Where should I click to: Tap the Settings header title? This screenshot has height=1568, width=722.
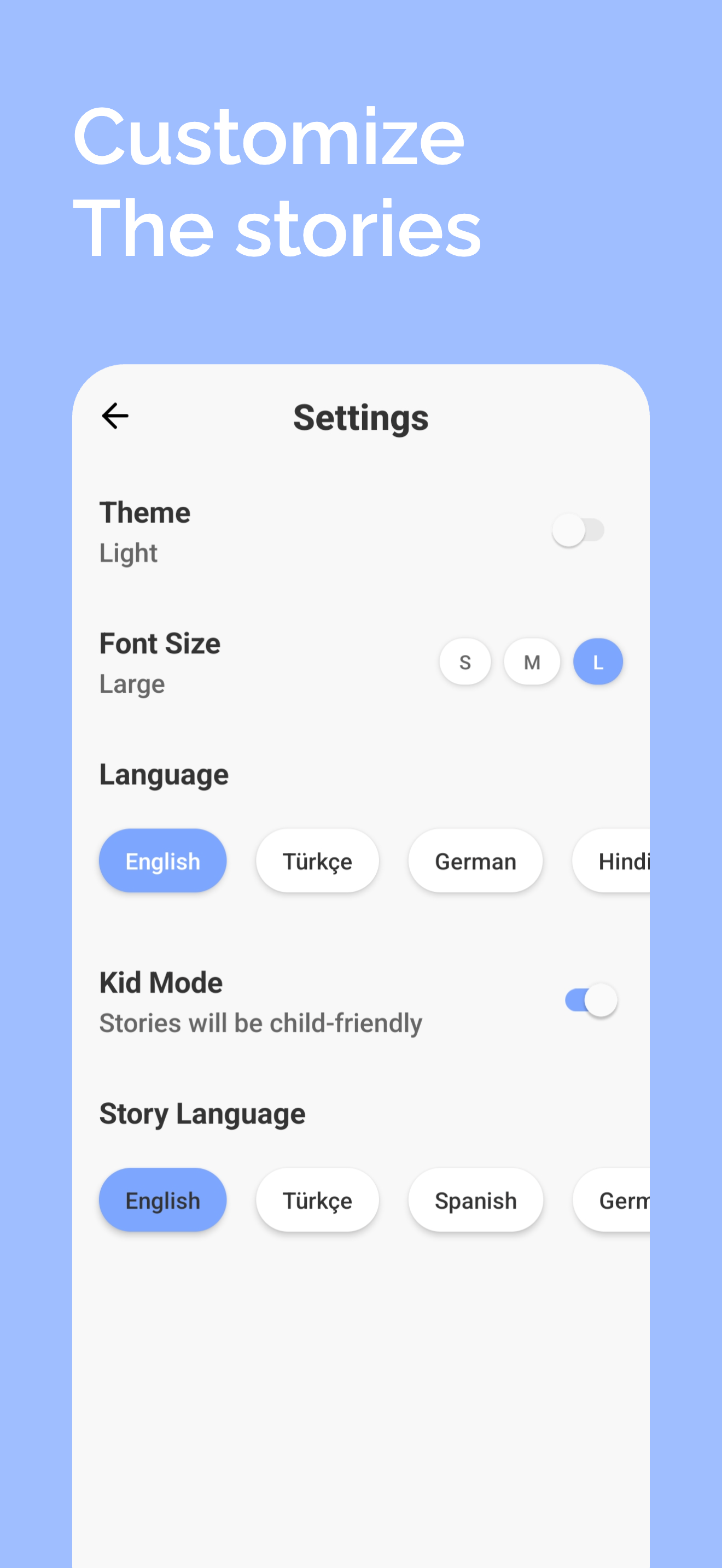[361, 417]
